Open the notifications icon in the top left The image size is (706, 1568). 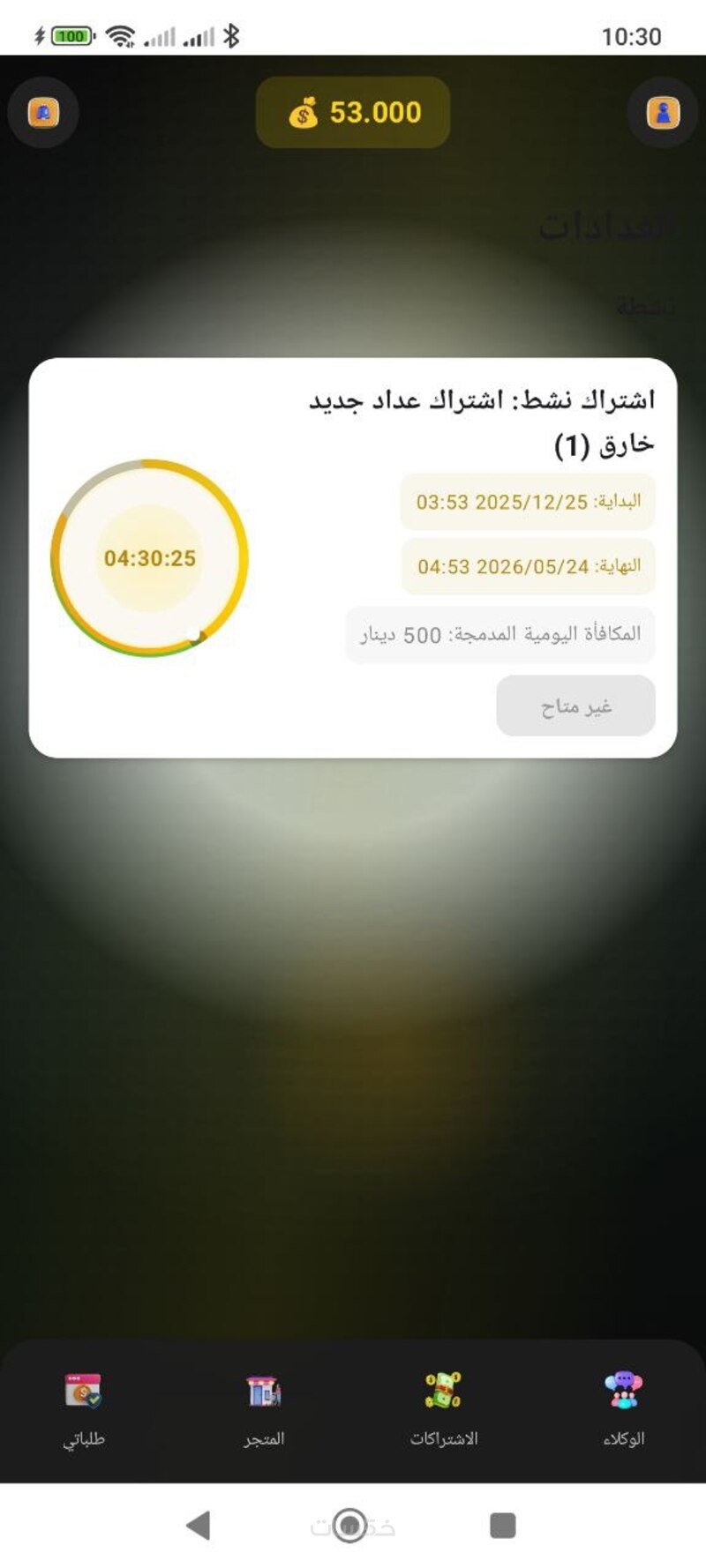(x=43, y=113)
